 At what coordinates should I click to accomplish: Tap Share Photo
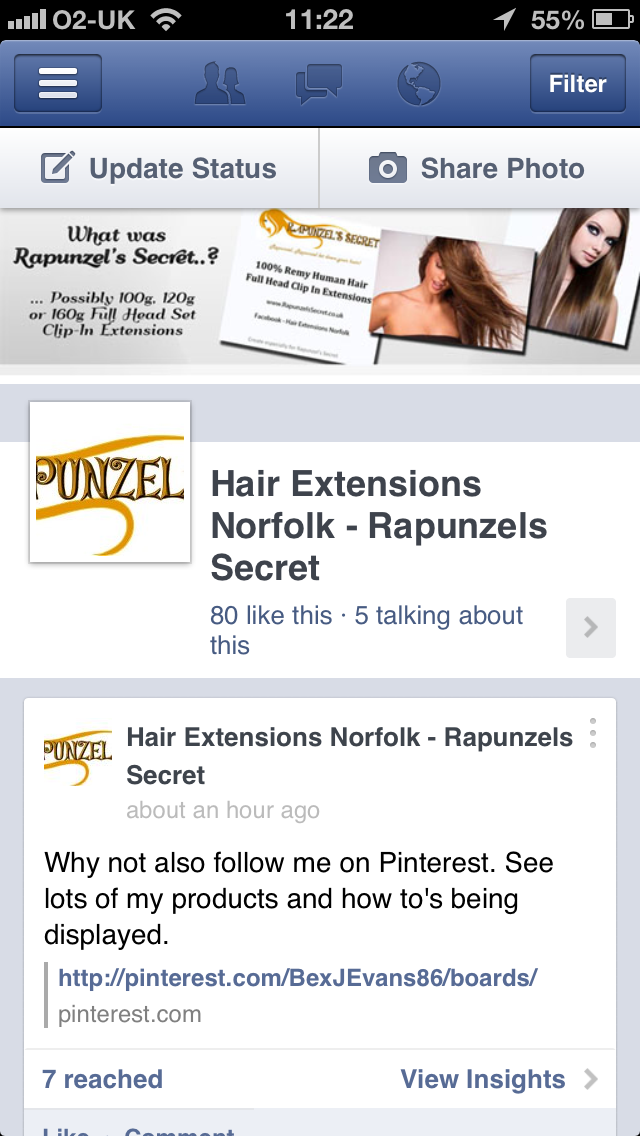[478, 168]
